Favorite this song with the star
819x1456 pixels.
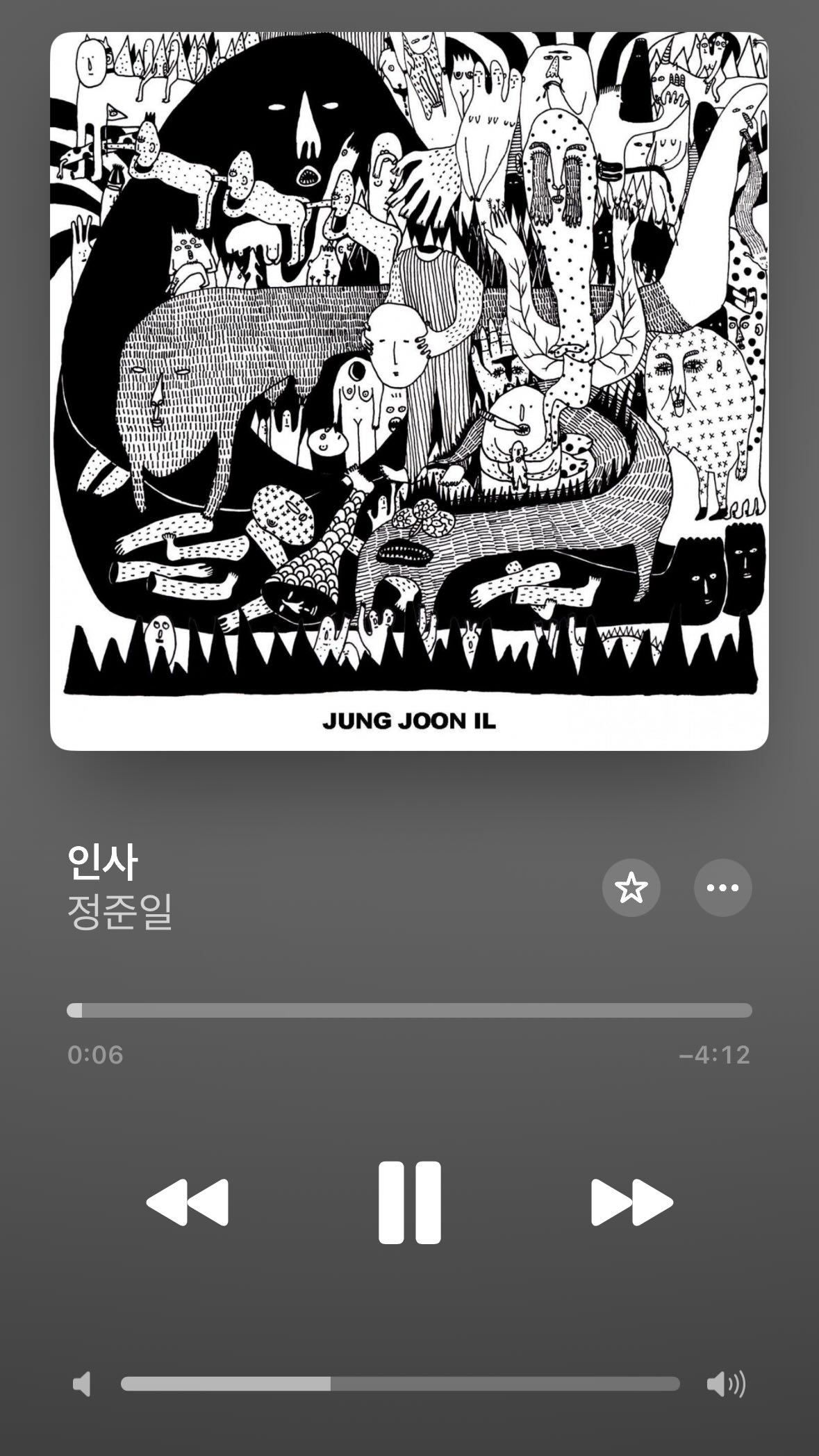tap(631, 888)
